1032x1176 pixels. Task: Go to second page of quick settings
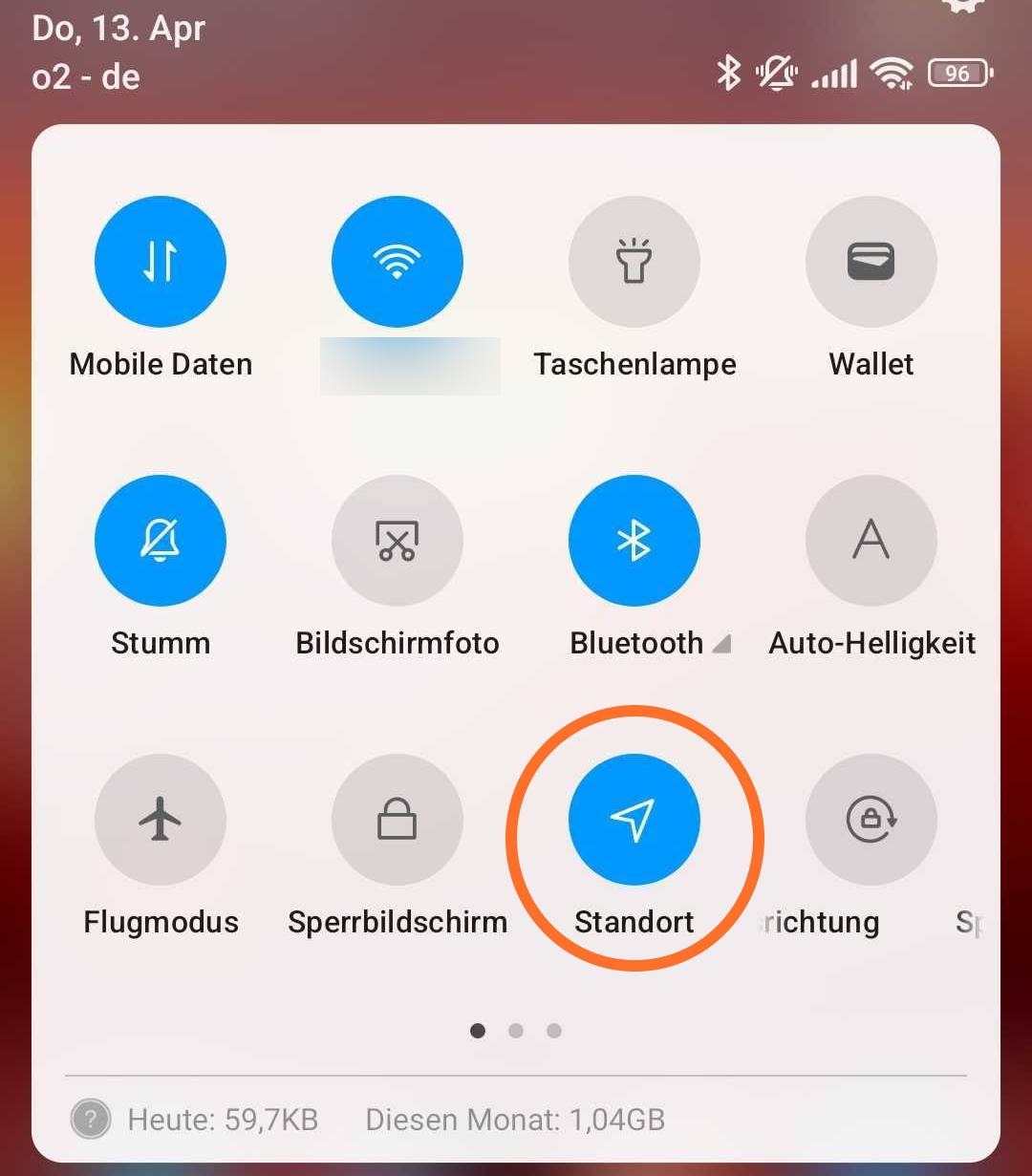coord(516,1031)
